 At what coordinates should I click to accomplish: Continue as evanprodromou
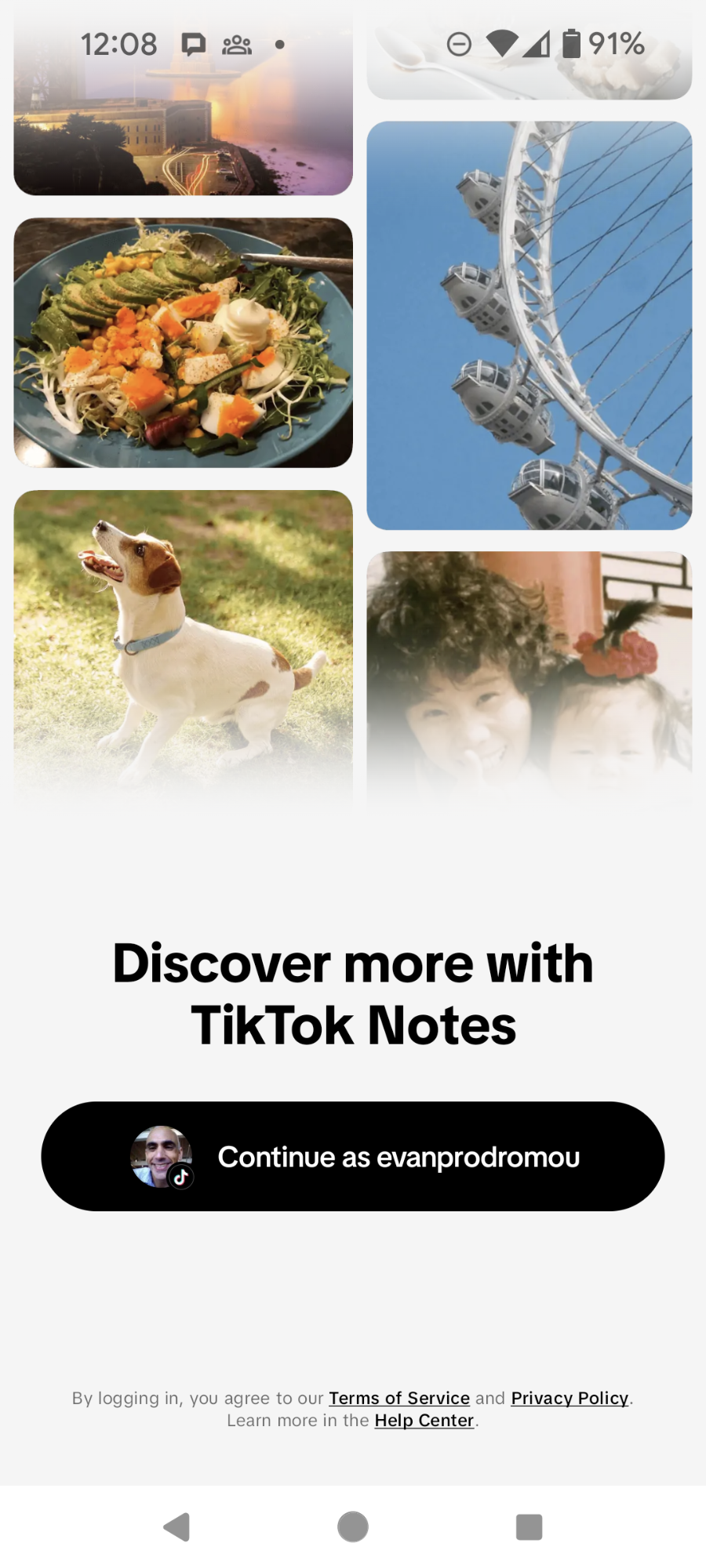353,1156
